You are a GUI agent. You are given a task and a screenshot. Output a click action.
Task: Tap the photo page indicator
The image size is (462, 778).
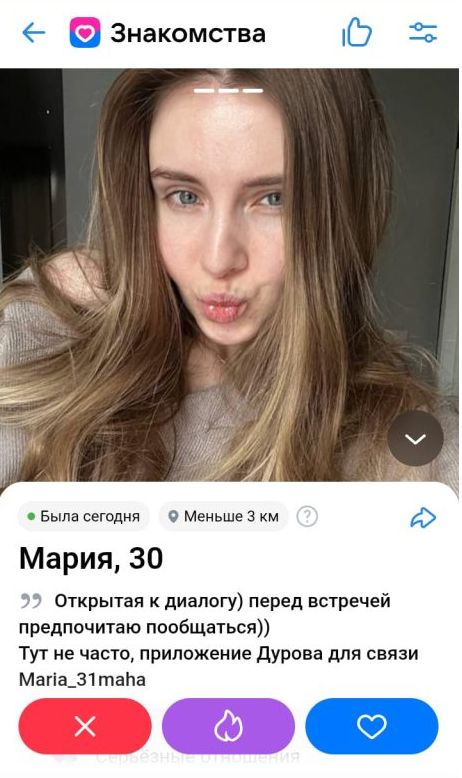point(228,90)
